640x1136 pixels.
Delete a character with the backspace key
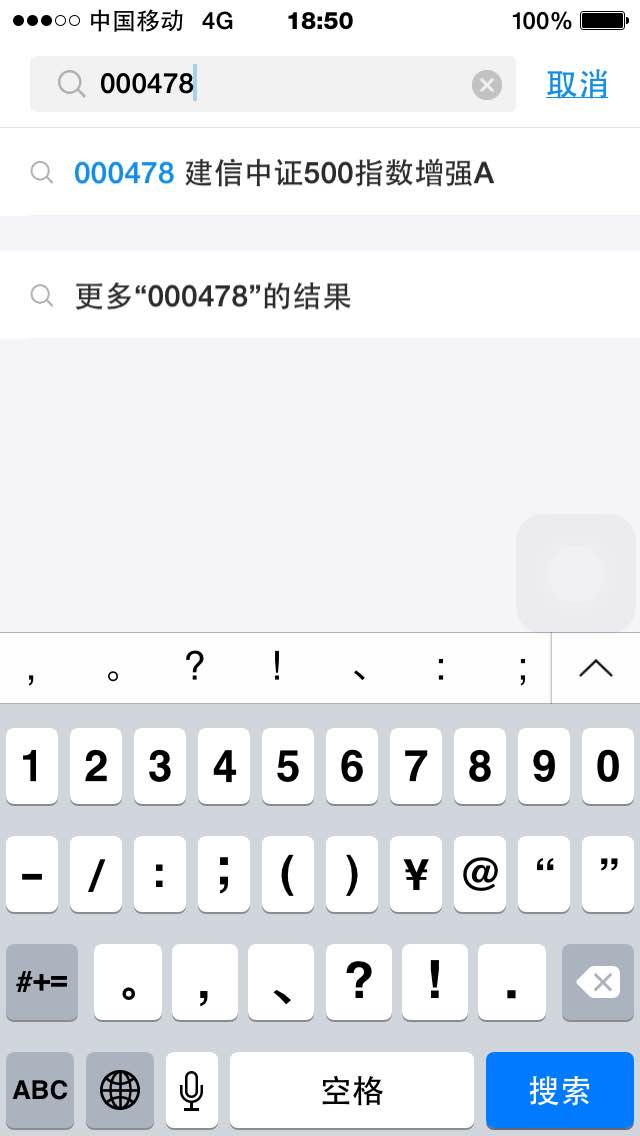[x=598, y=983]
